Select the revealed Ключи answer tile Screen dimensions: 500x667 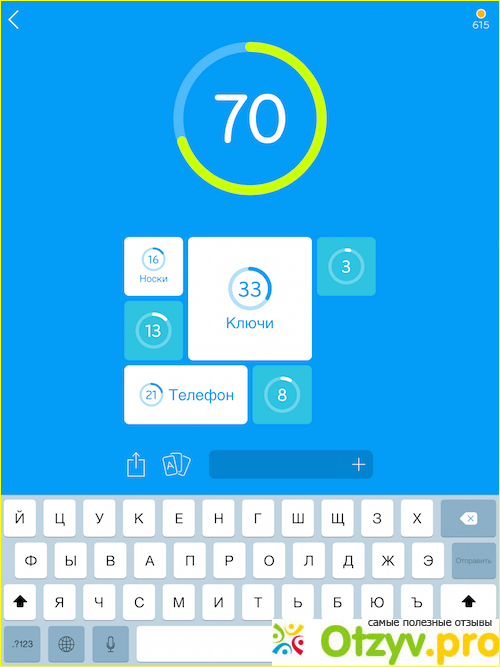[250, 299]
